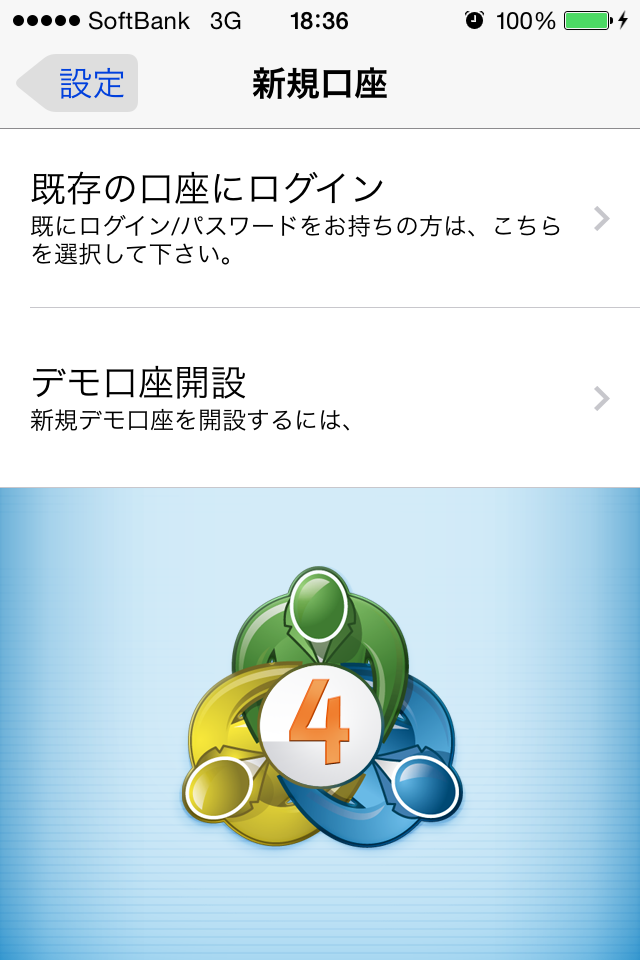Select デモ口座開設 to open demo account
640x960 pixels.
tap(320, 398)
